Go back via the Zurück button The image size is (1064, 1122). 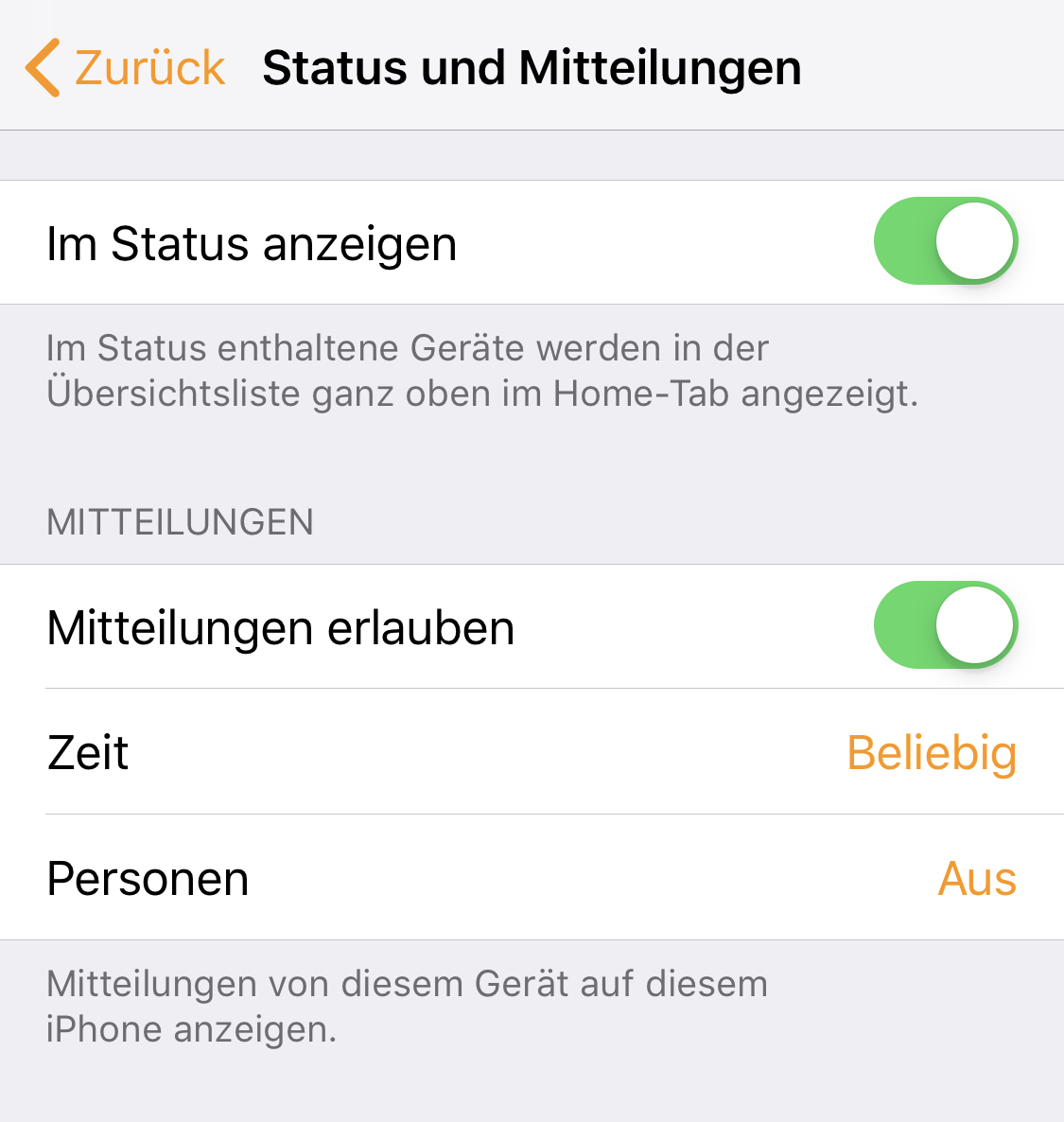point(126,68)
